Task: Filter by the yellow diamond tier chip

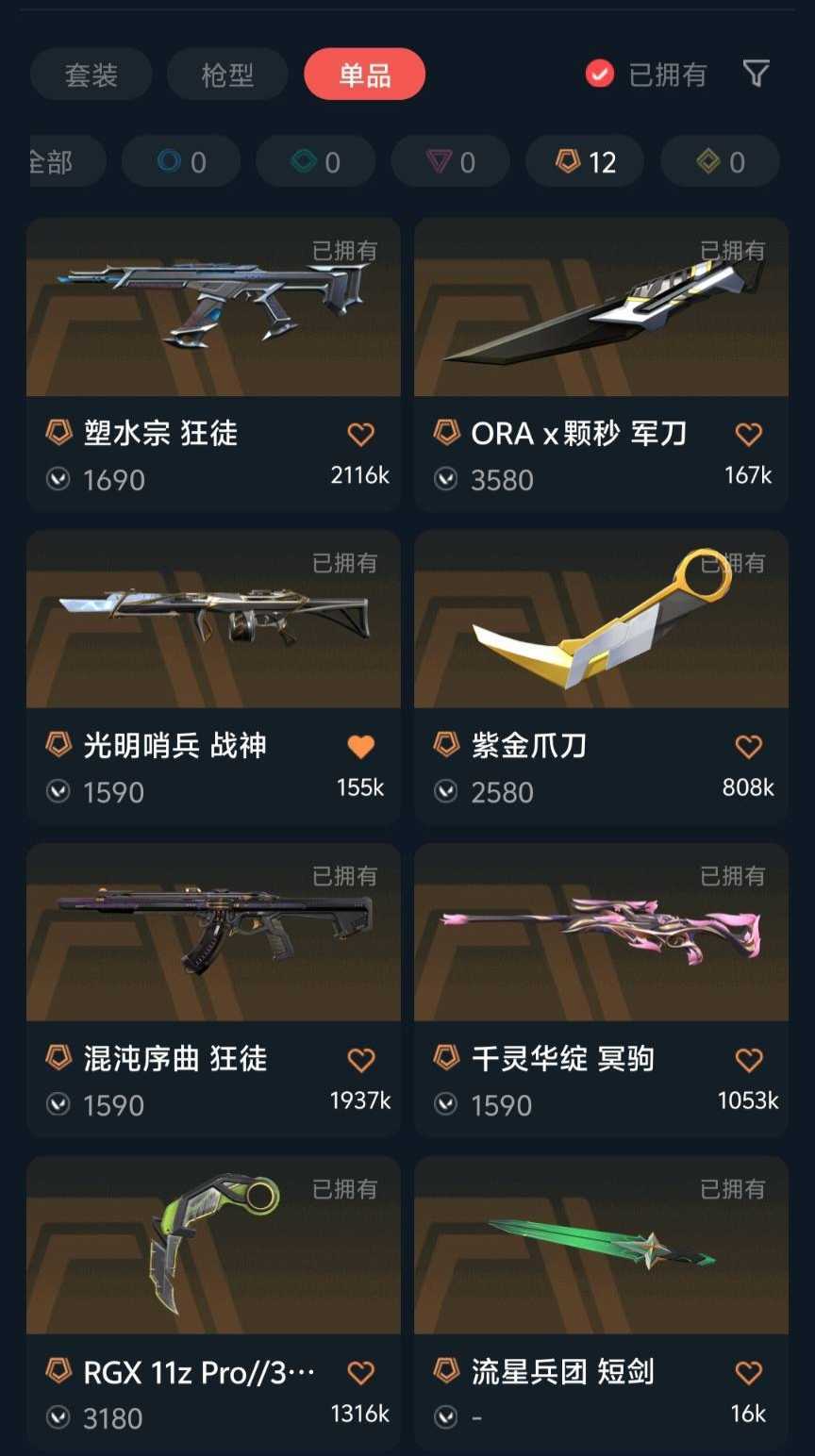Action: point(720,162)
